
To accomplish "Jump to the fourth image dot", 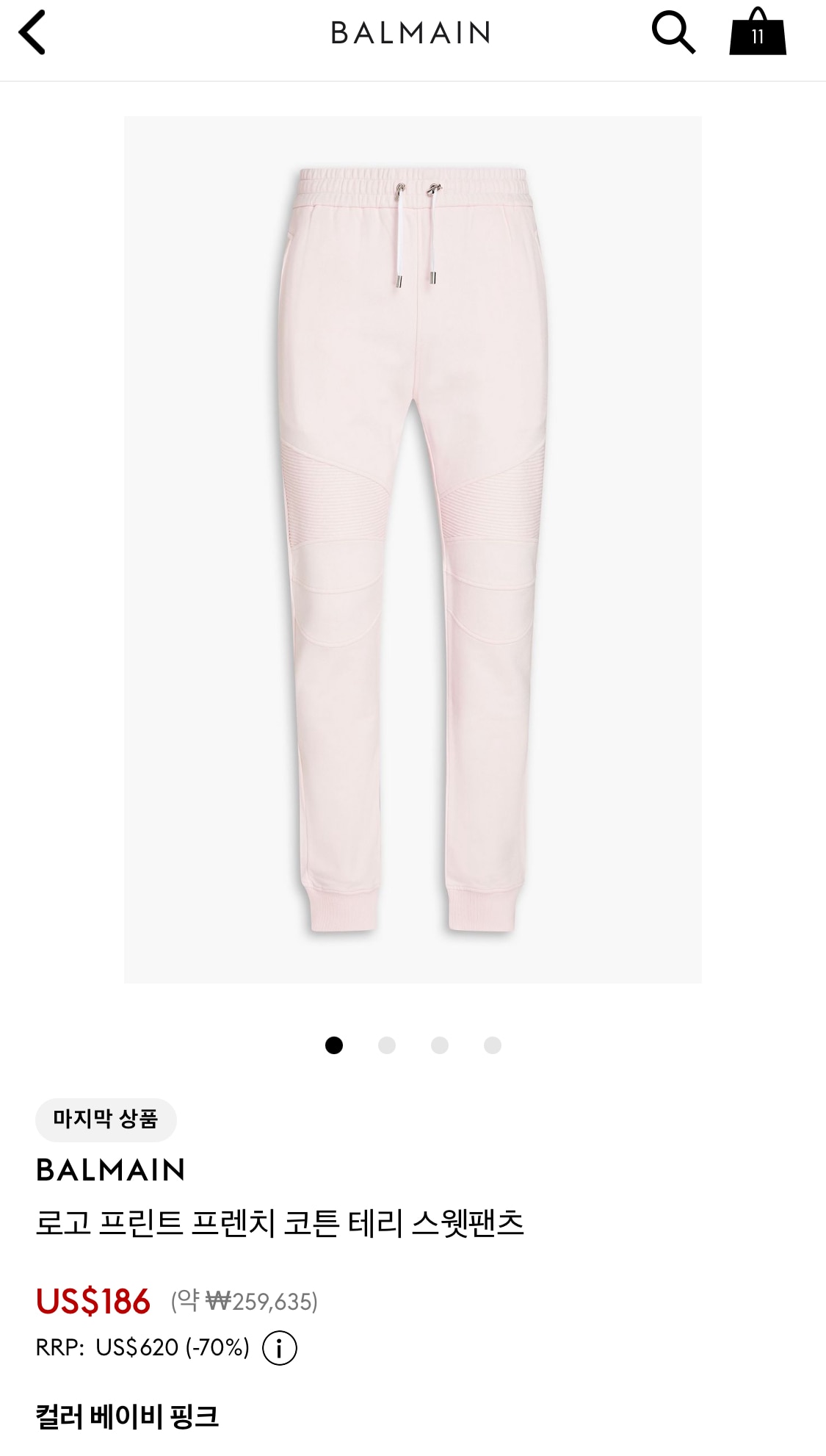I will tap(493, 1045).
